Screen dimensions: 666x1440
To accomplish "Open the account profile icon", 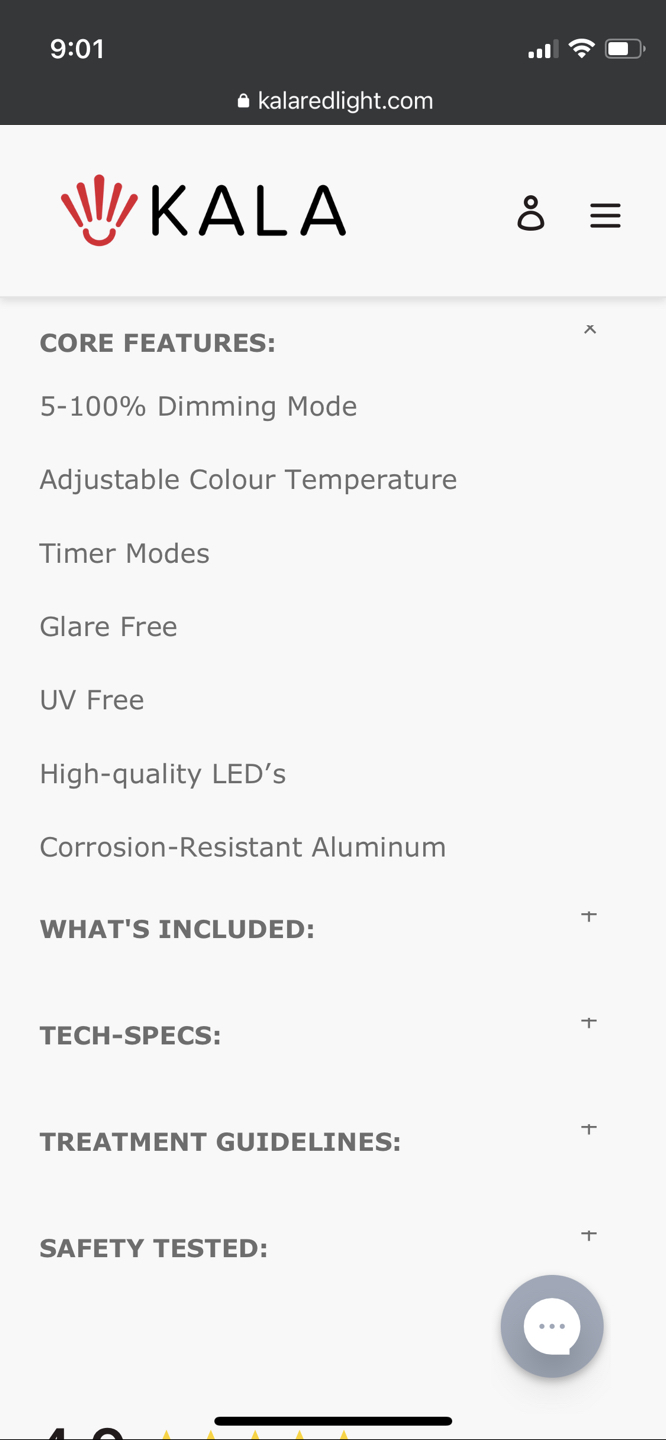I will [530, 214].
